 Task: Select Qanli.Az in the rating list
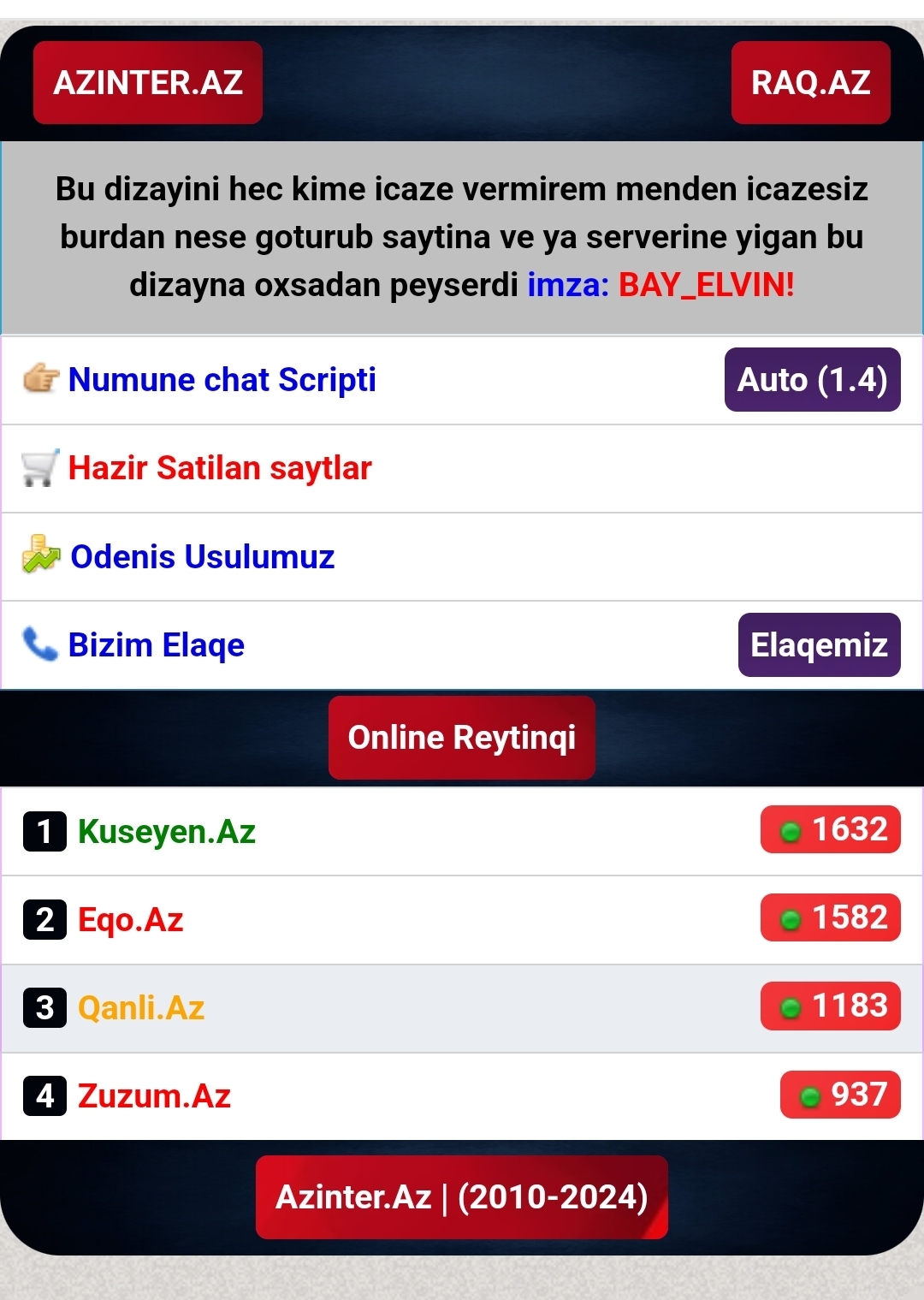141,1008
